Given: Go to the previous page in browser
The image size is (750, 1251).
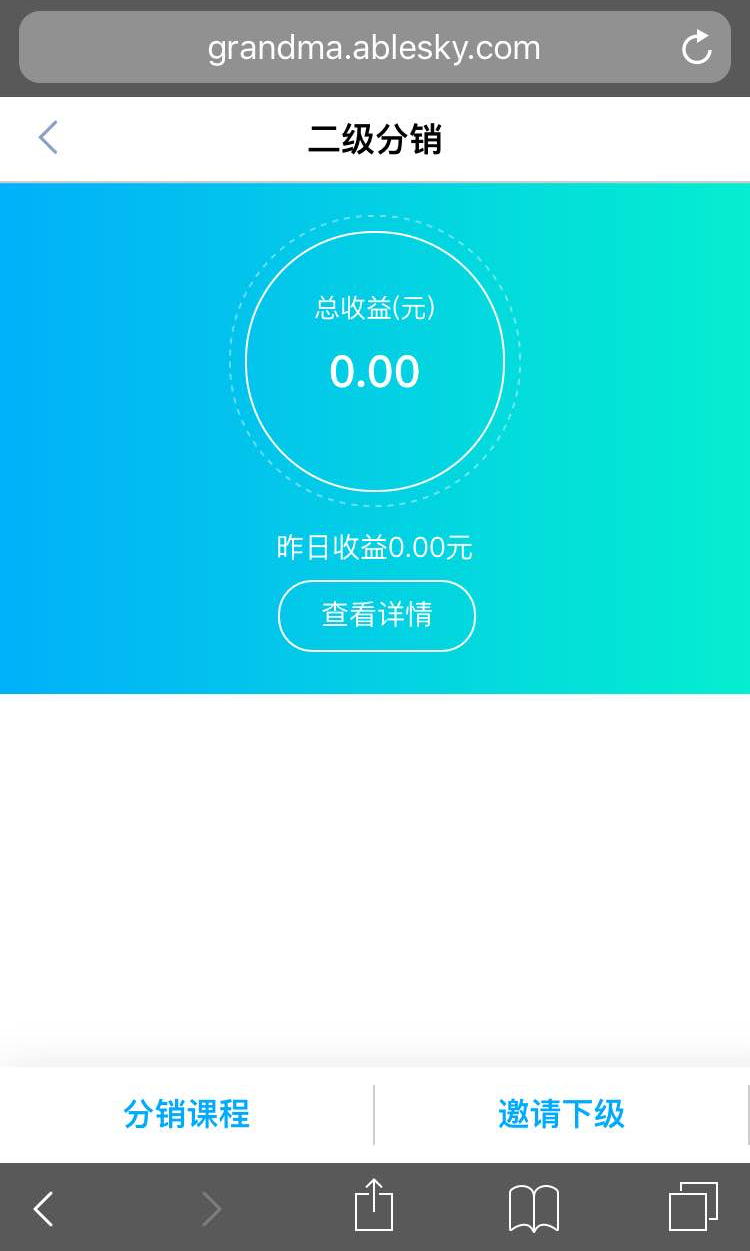Looking at the screenshot, I should coord(44,1208).
